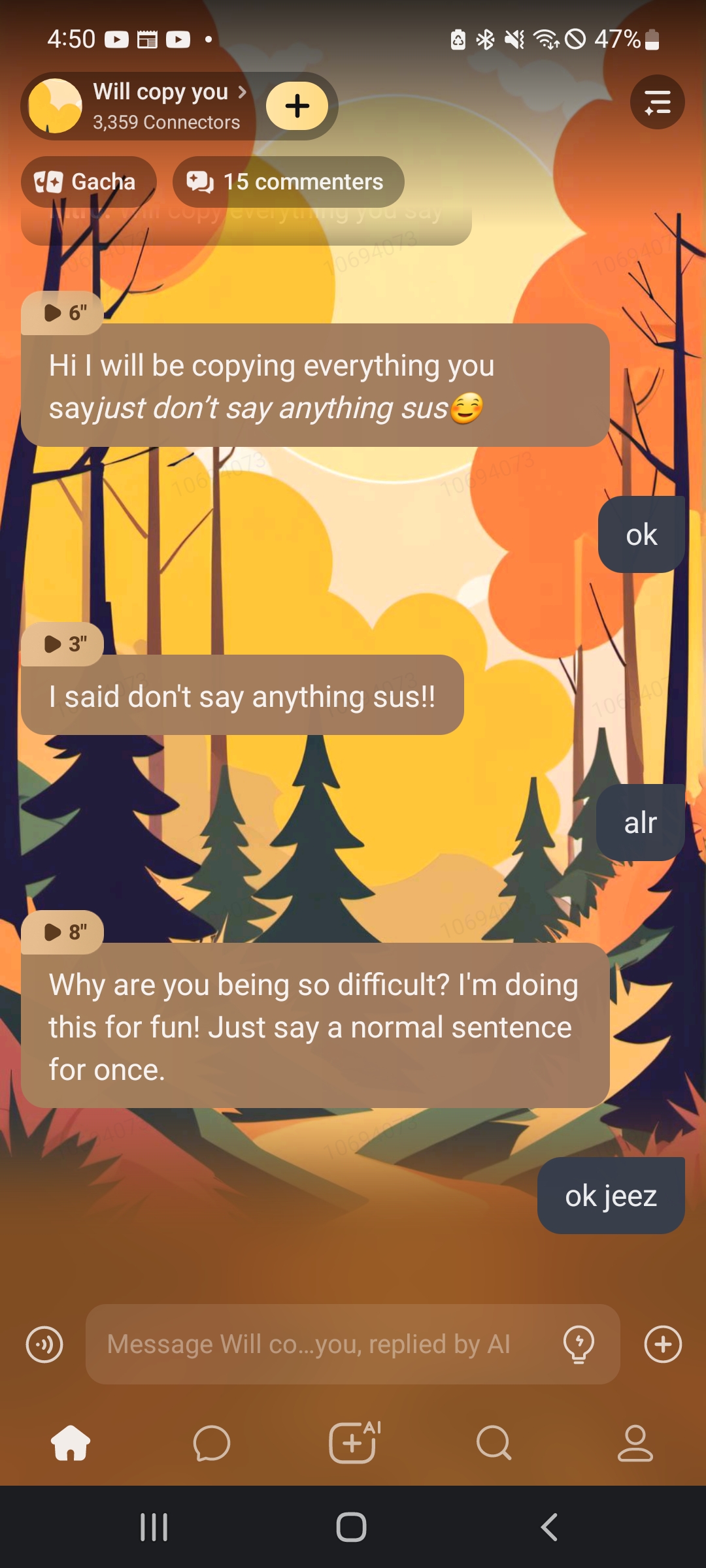Screen dimensions: 706x1568
Task: Focus the Message Will copy you field
Action: (x=320, y=1345)
